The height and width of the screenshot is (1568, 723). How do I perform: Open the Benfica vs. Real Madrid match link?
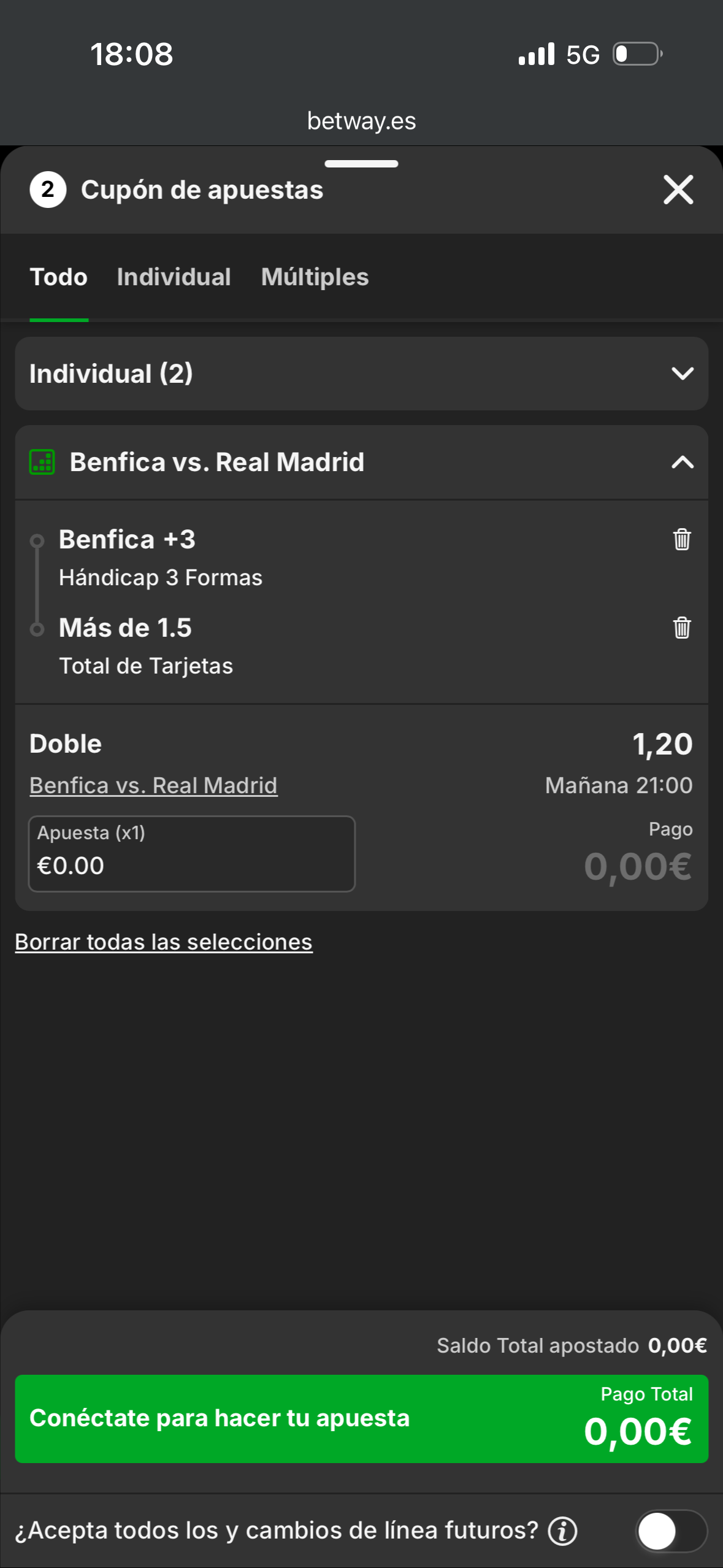[x=153, y=786]
